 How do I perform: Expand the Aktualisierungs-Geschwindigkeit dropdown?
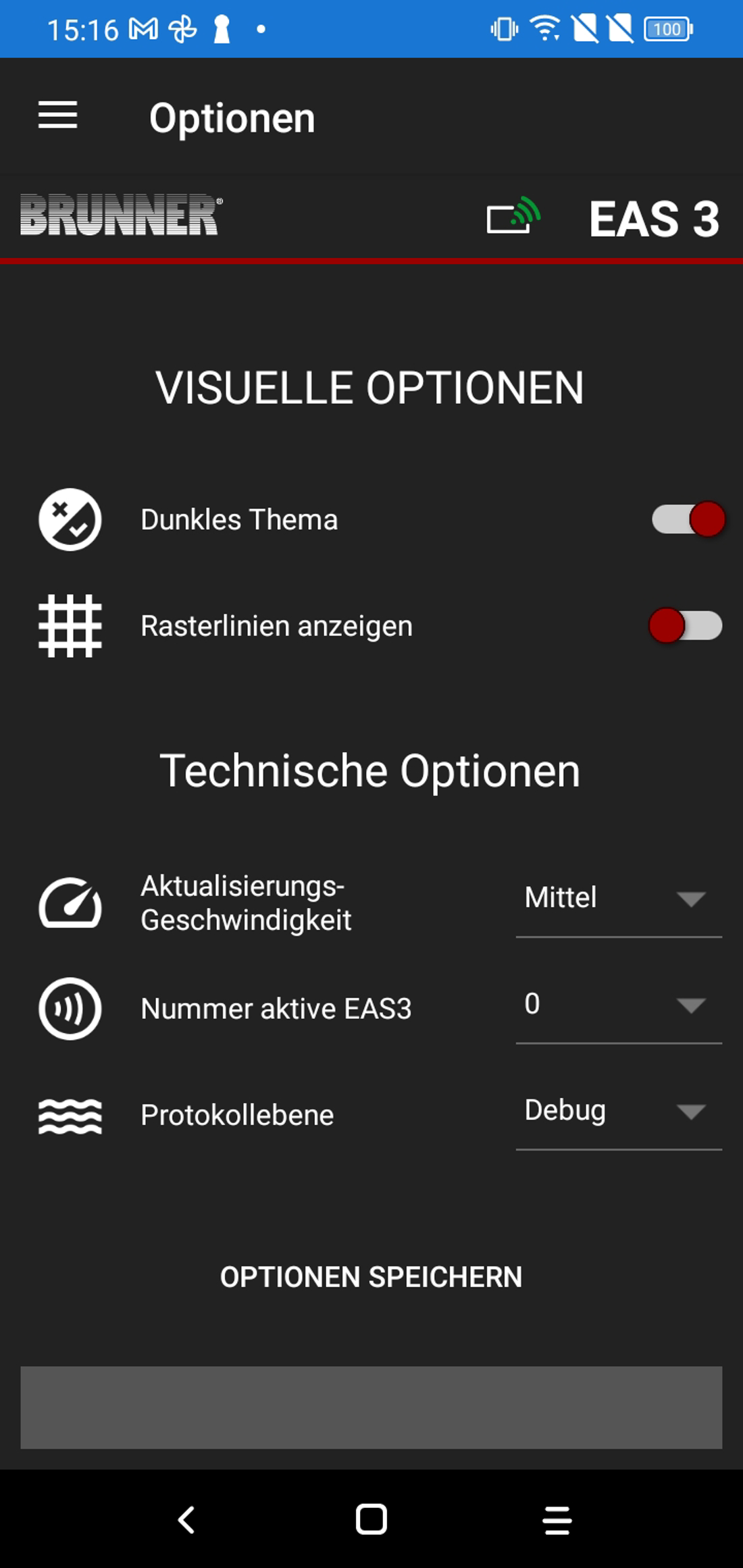(x=618, y=899)
